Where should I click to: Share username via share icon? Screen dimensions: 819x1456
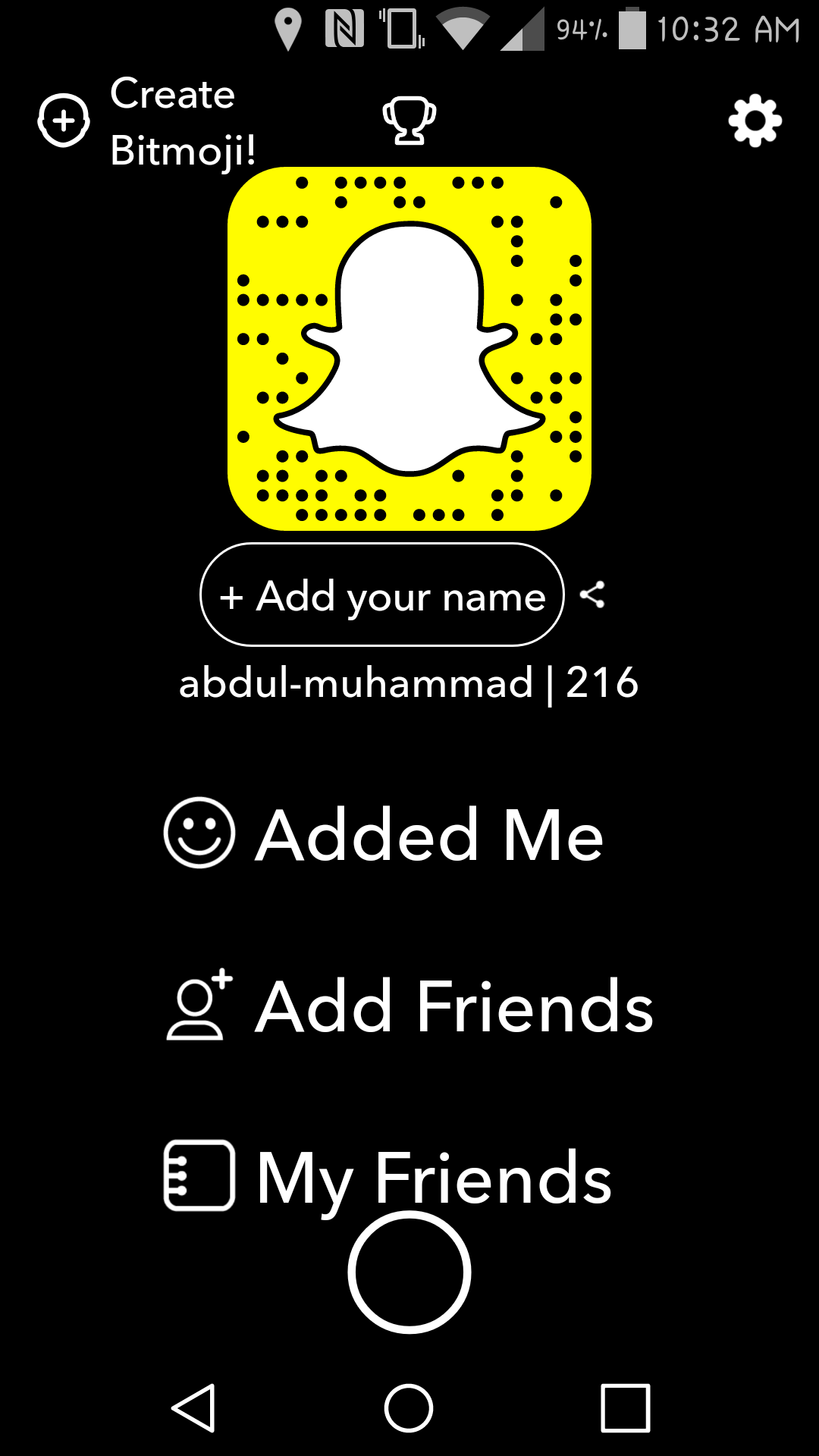point(592,595)
